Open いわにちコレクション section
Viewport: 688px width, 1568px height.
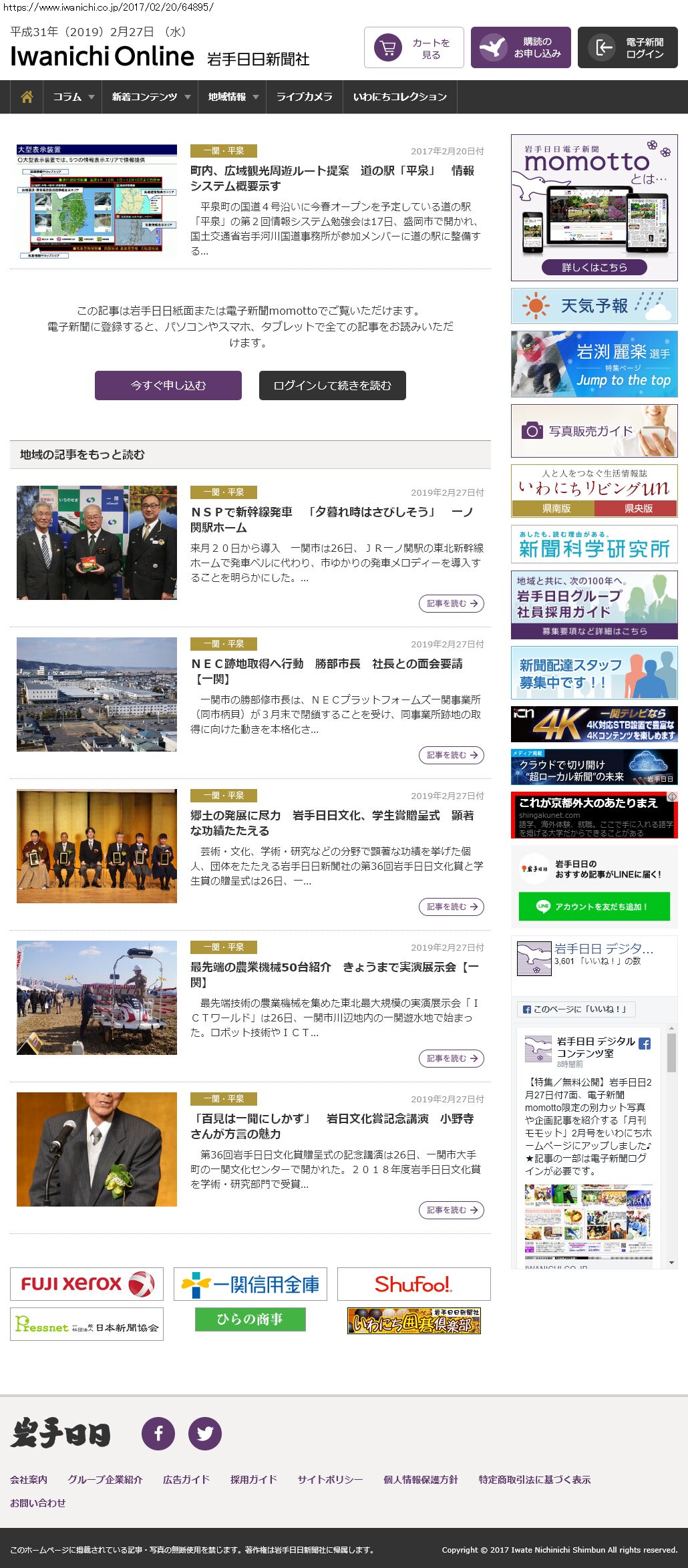[399, 97]
